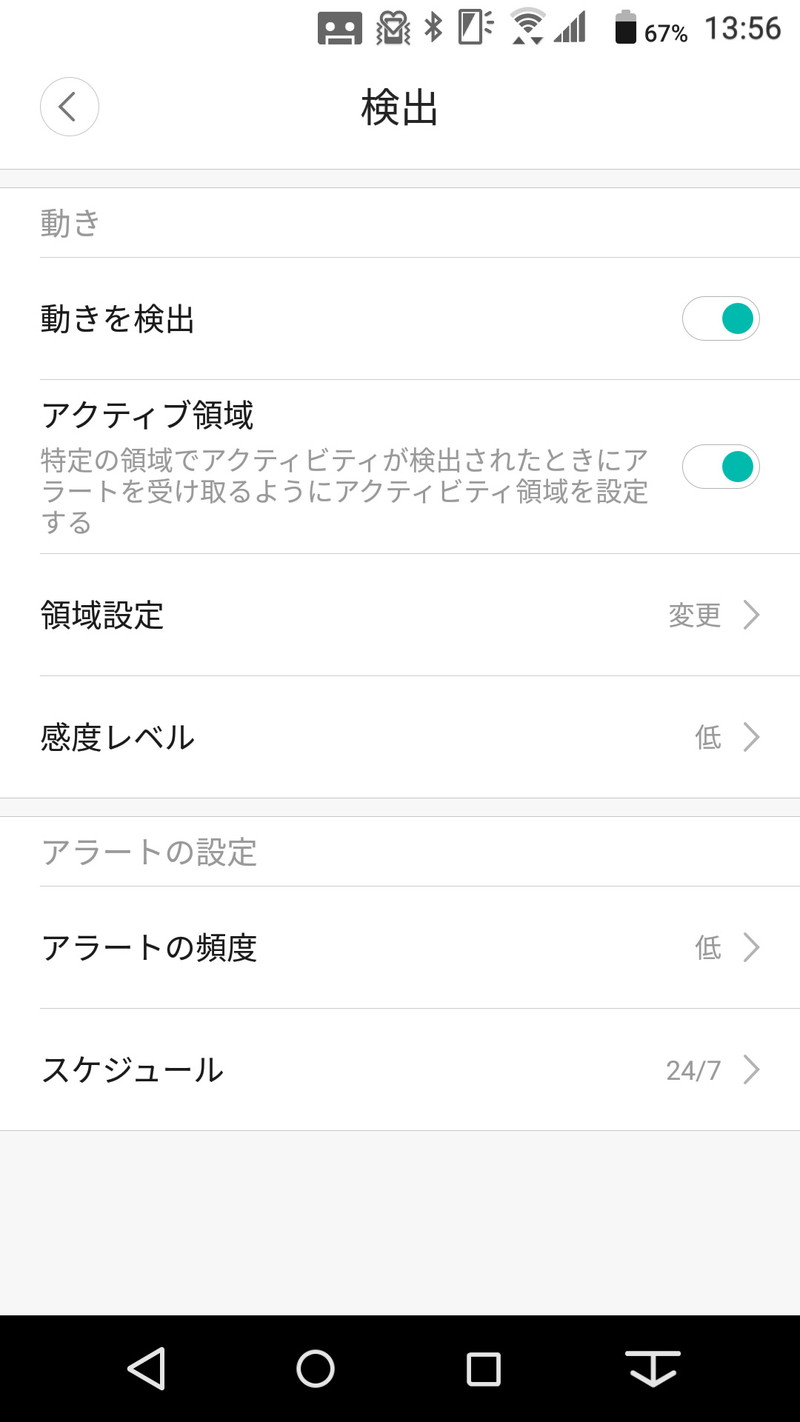The width and height of the screenshot is (800, 1422).
Task: Tap the cellular signal strength bars
Action: (x=568, y=29)
